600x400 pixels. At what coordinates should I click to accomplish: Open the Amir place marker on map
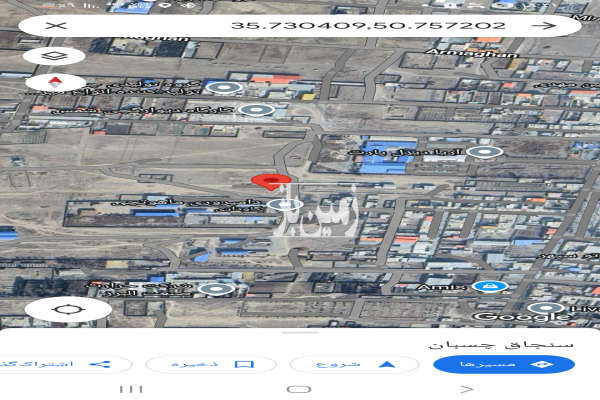[490, 286]
